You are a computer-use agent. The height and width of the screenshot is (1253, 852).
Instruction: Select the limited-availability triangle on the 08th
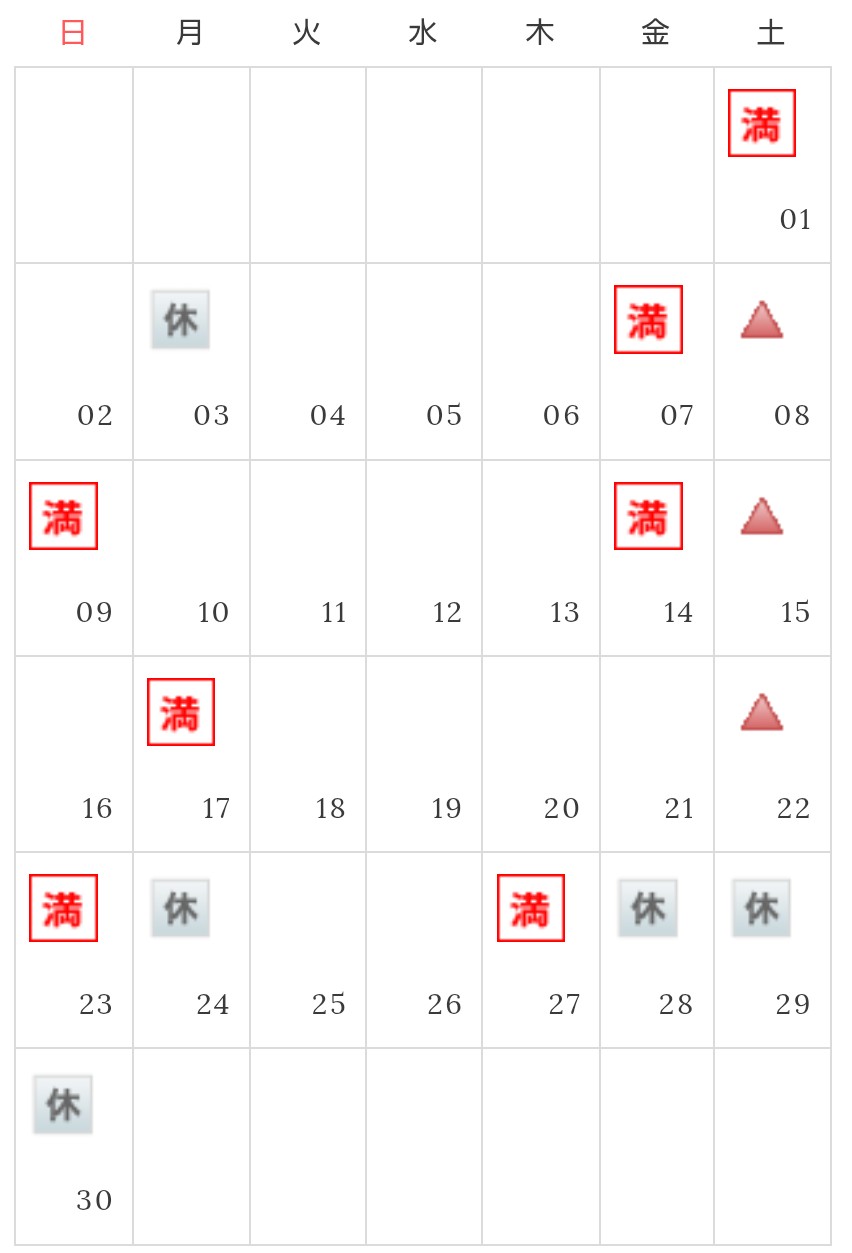pyautogui.click(x=761, y=321)
